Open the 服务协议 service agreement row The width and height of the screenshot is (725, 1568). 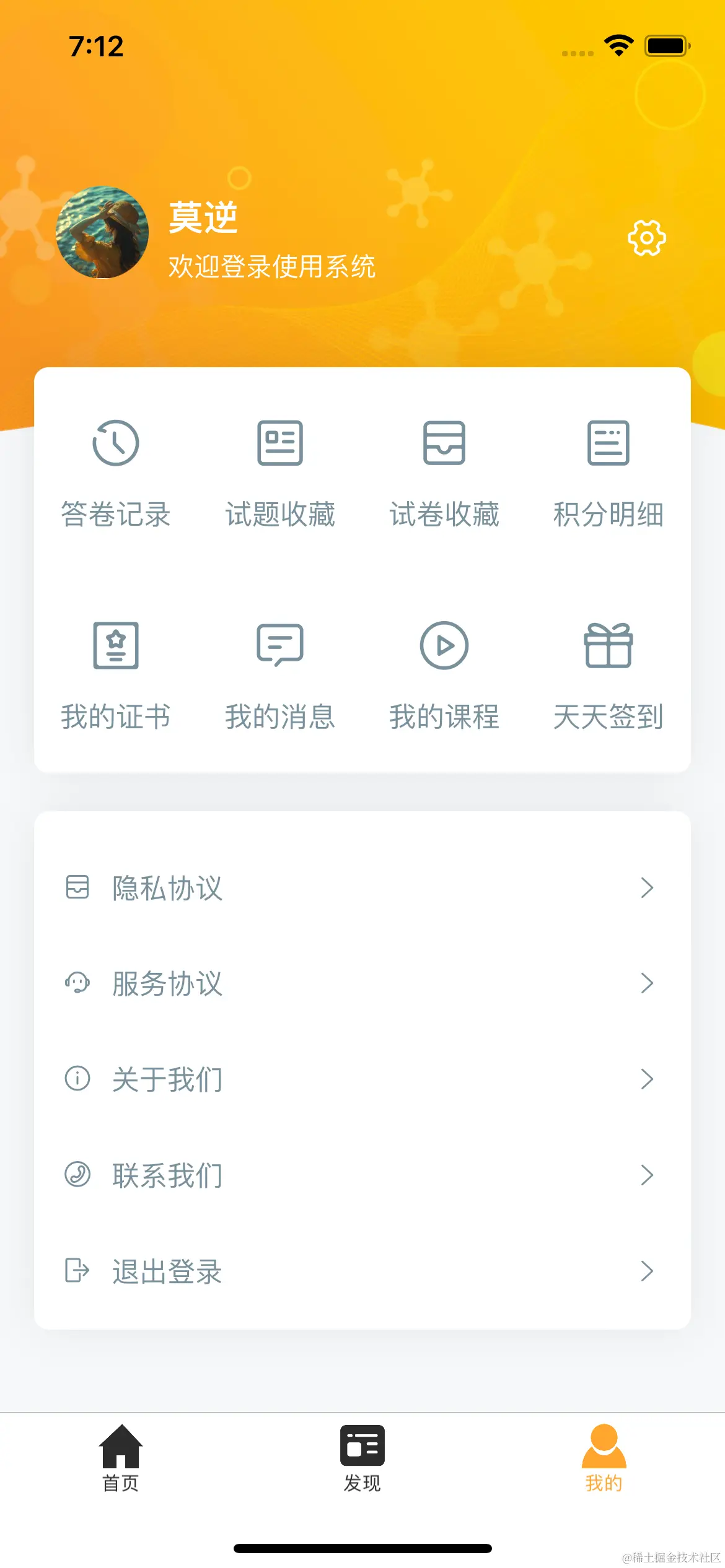[x=362, y=983]
